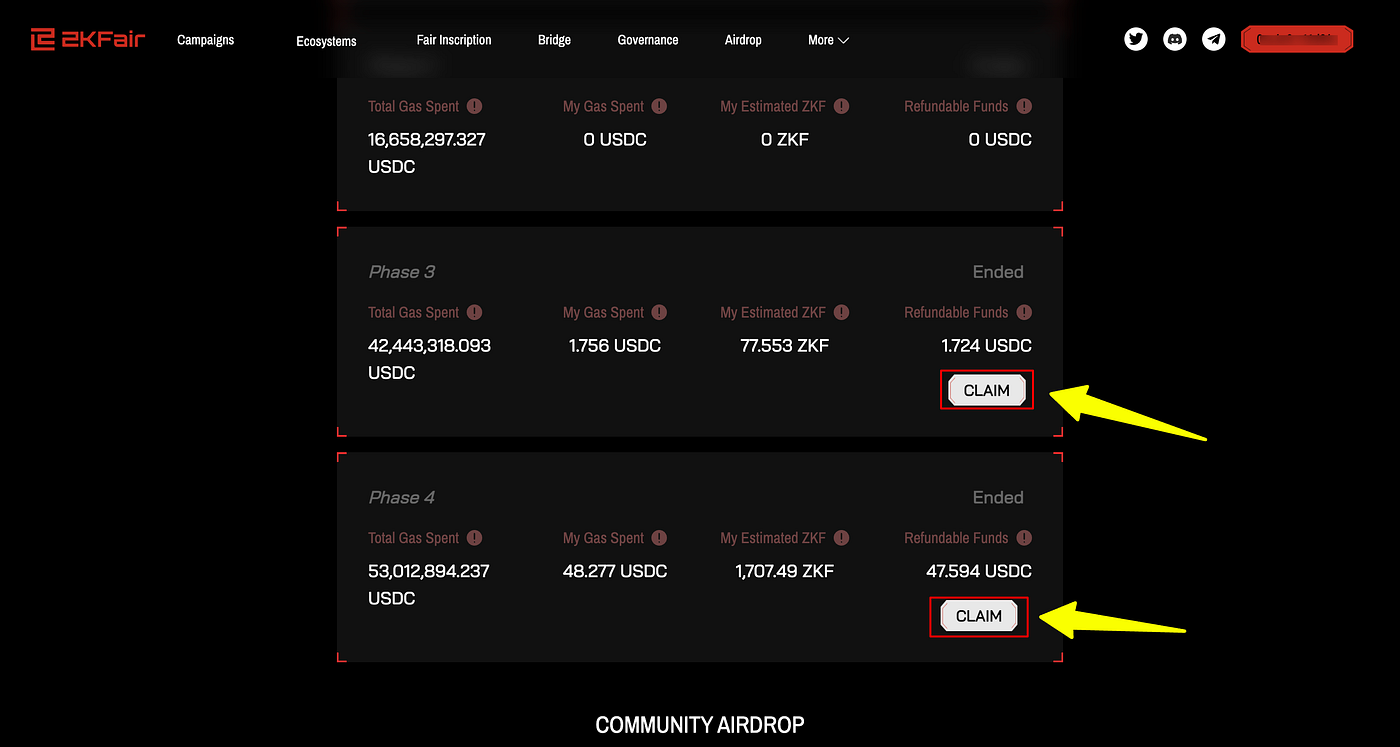Claim Phase 3 refundable funds
Screen dimensions: 1400x747
986,390
